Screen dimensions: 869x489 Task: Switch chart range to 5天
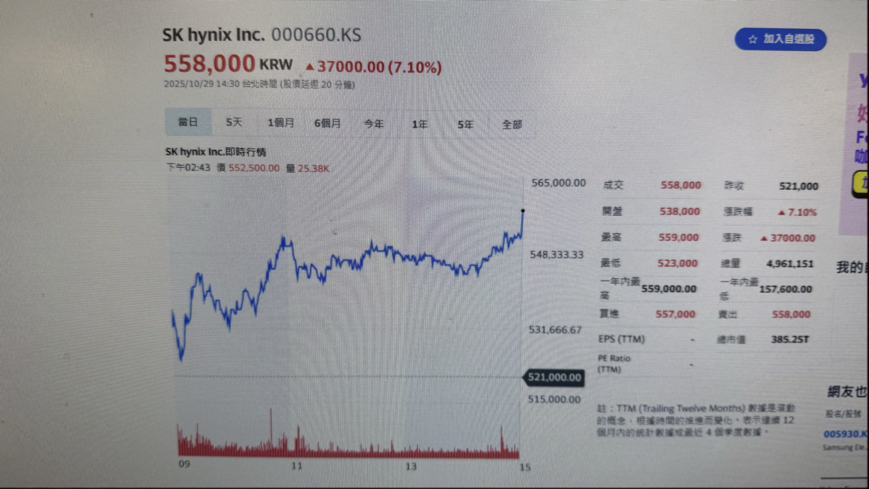click(x=234, y=123)
